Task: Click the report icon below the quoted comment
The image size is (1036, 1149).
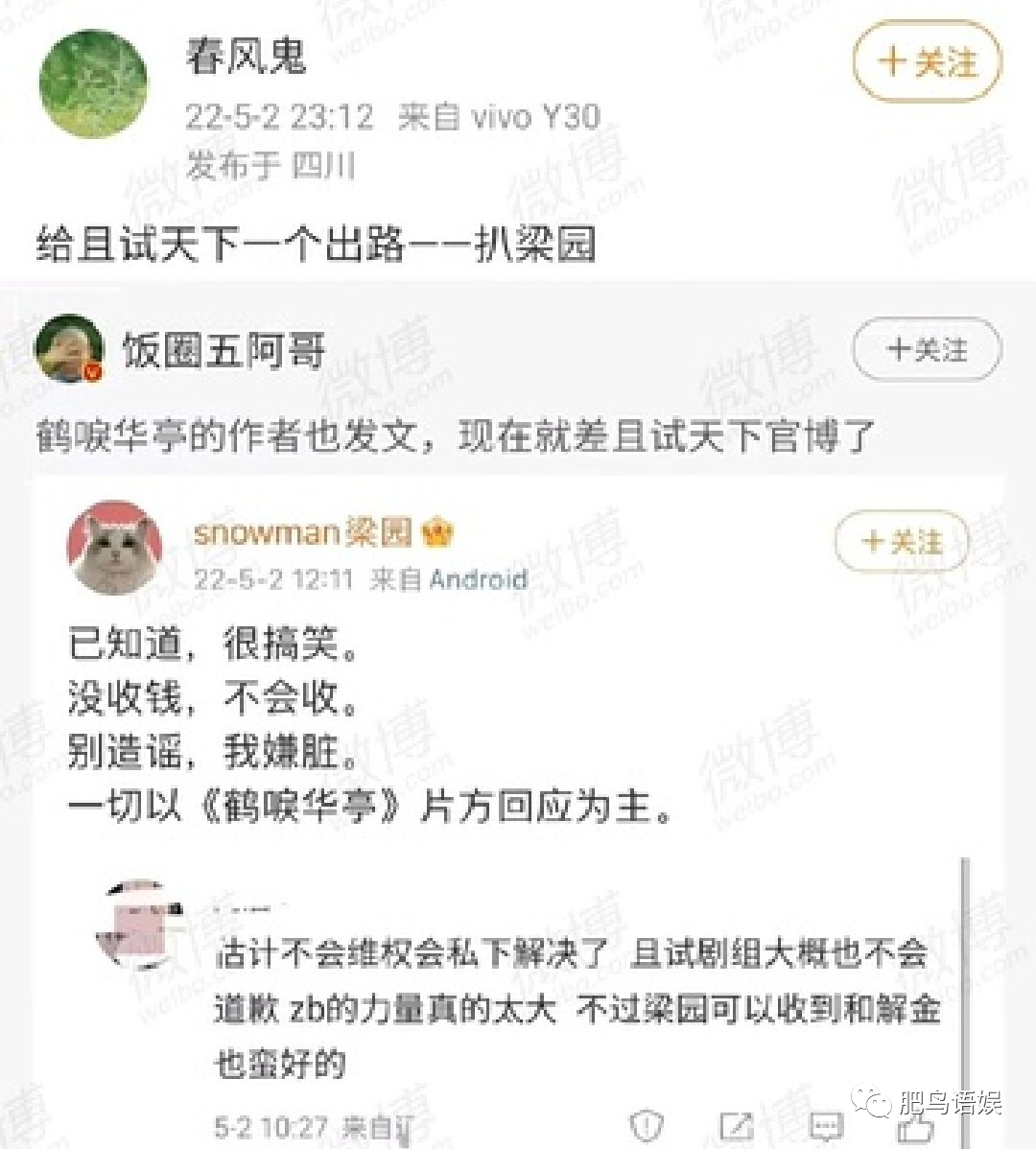Action: click(647, 1127)
